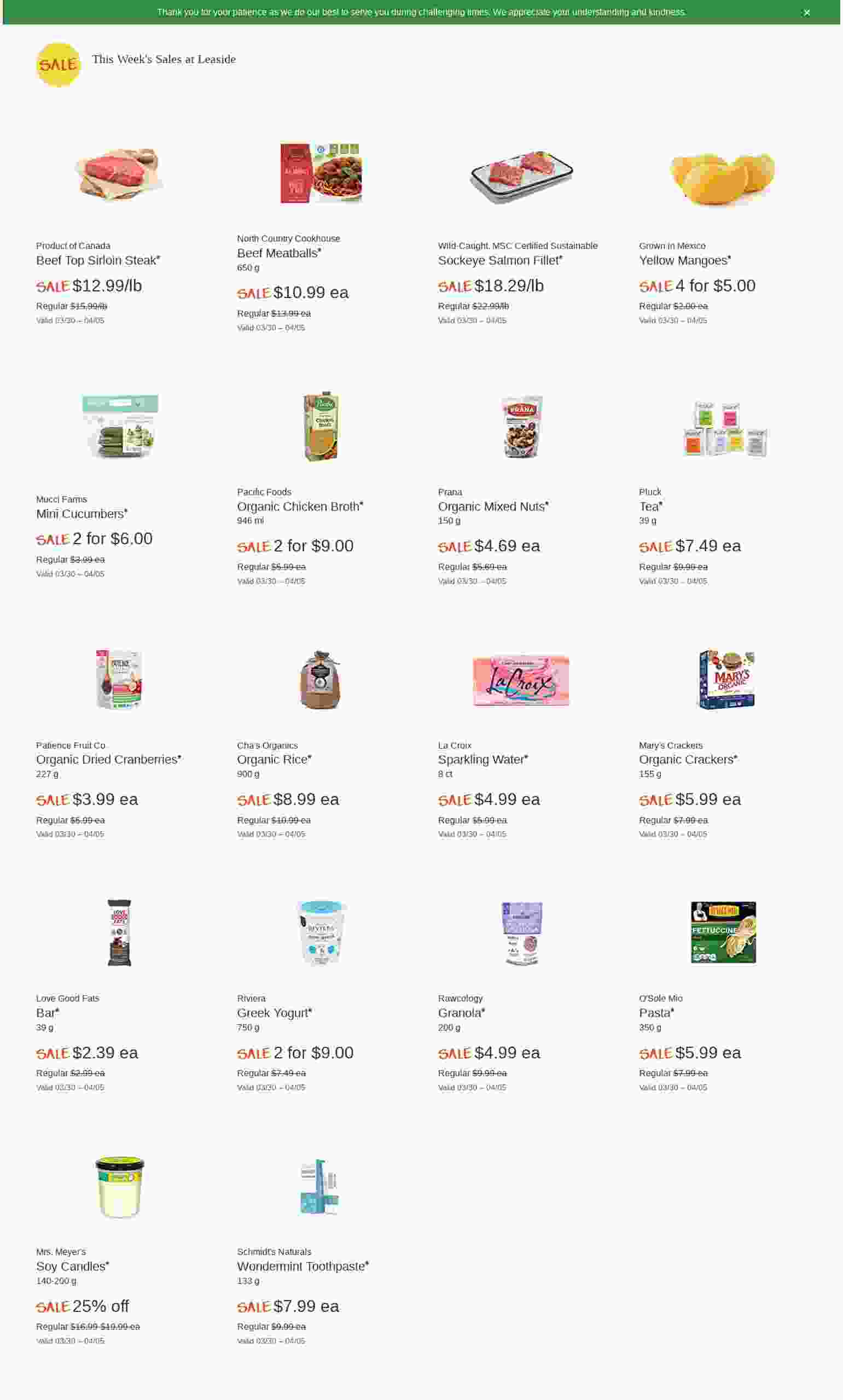This screenshot has height=1400, width=843.
Task: View the Organic Chicken Broth item
Action: click(x=299, y=506)
